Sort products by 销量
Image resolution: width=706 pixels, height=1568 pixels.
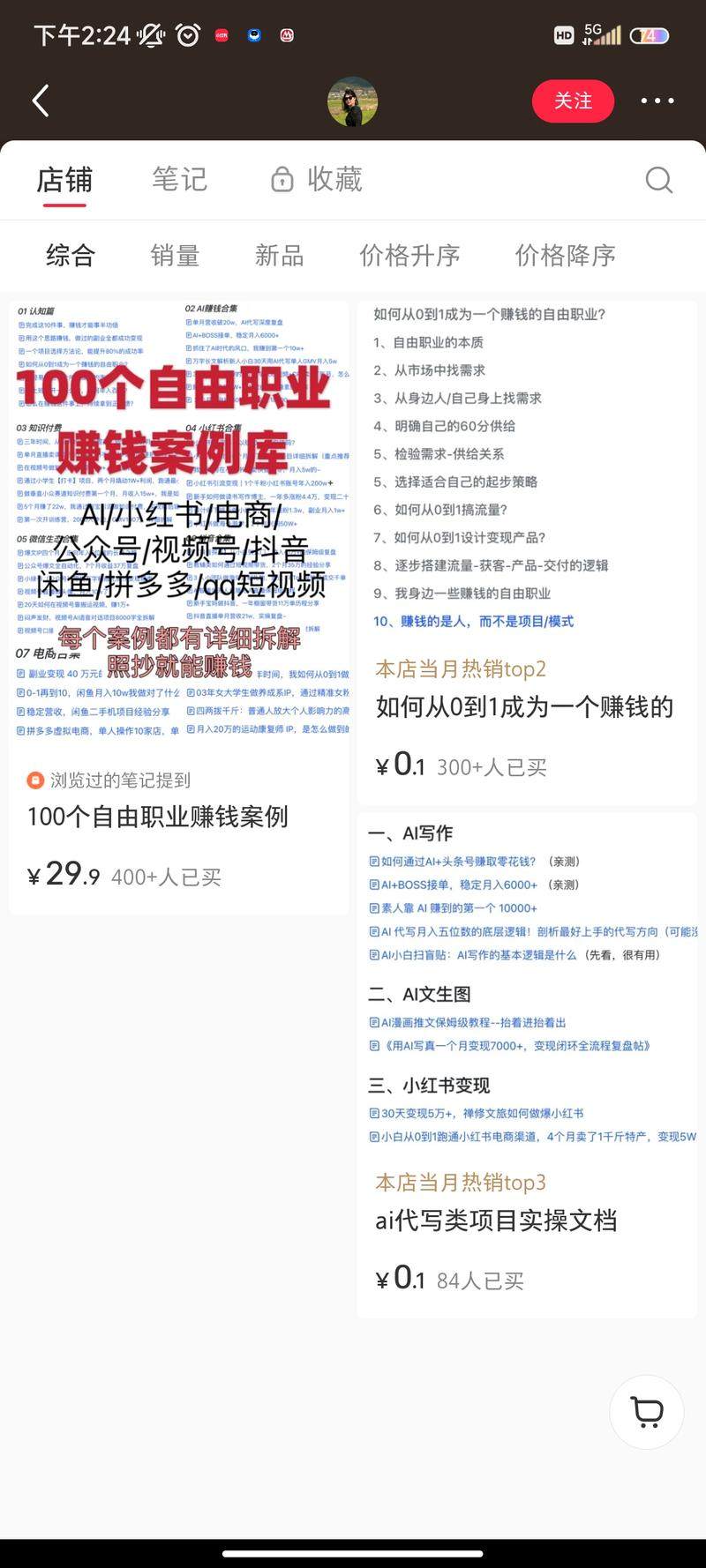pos(175,256)
